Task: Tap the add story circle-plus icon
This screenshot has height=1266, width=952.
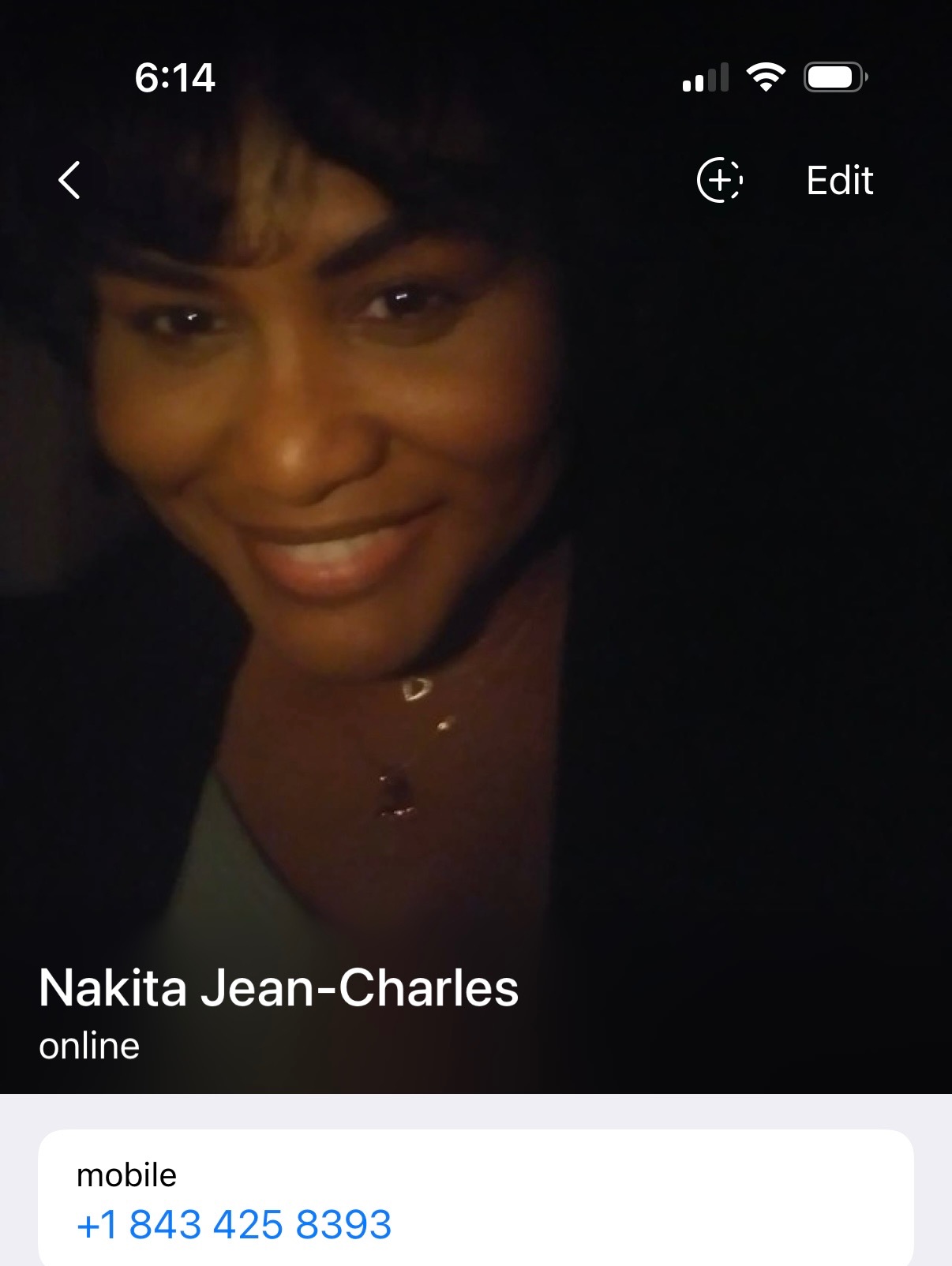Action: pos(719,180)
